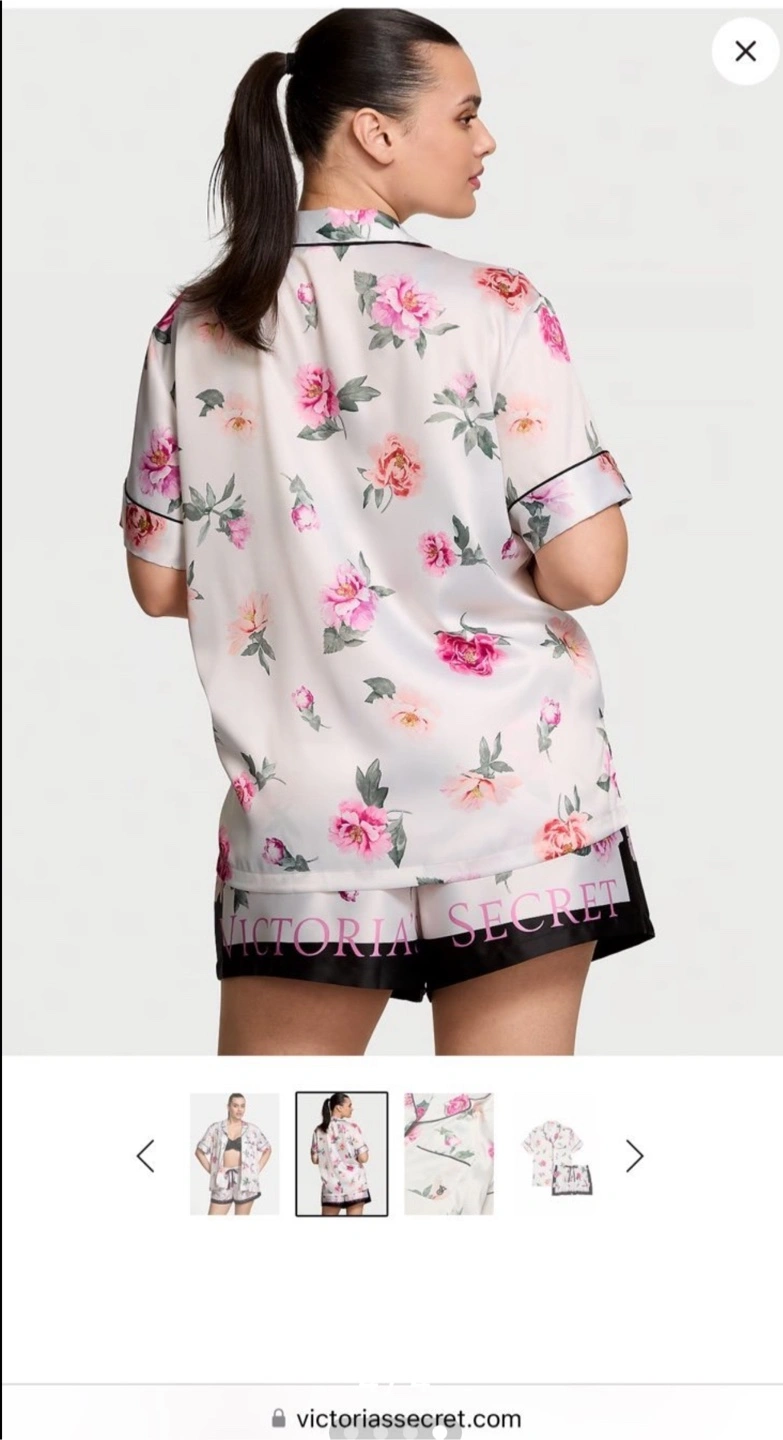Open the fabric close-up thumbnail
Viewport: 783px width, 1440px height.
(x=449, y=1154)
